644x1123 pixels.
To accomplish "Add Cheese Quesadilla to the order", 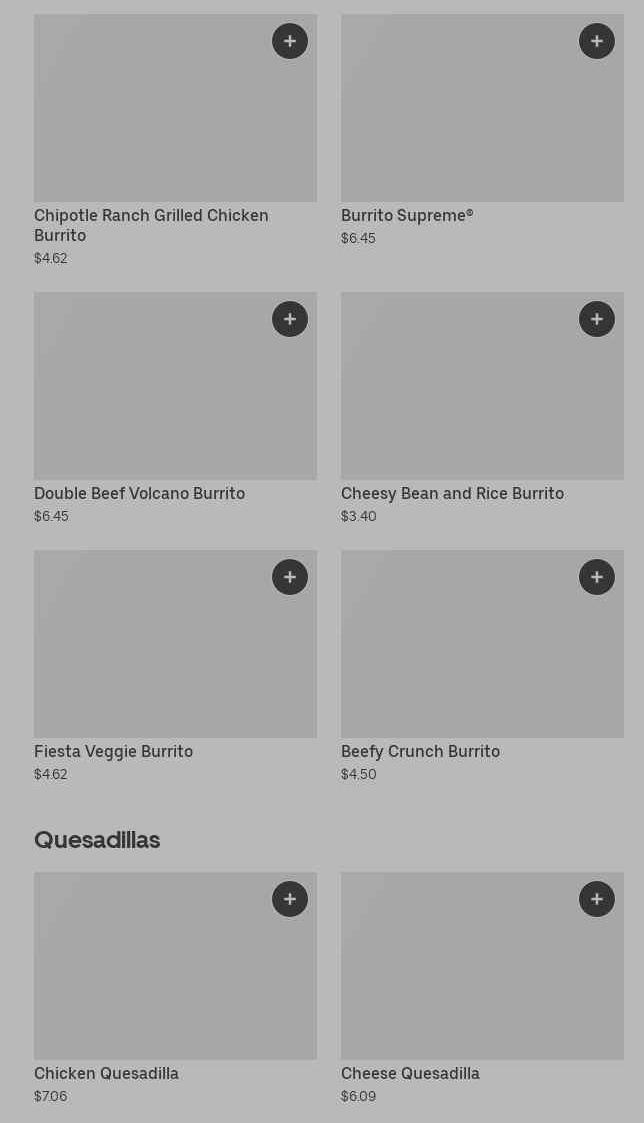I will pos(597,899).
